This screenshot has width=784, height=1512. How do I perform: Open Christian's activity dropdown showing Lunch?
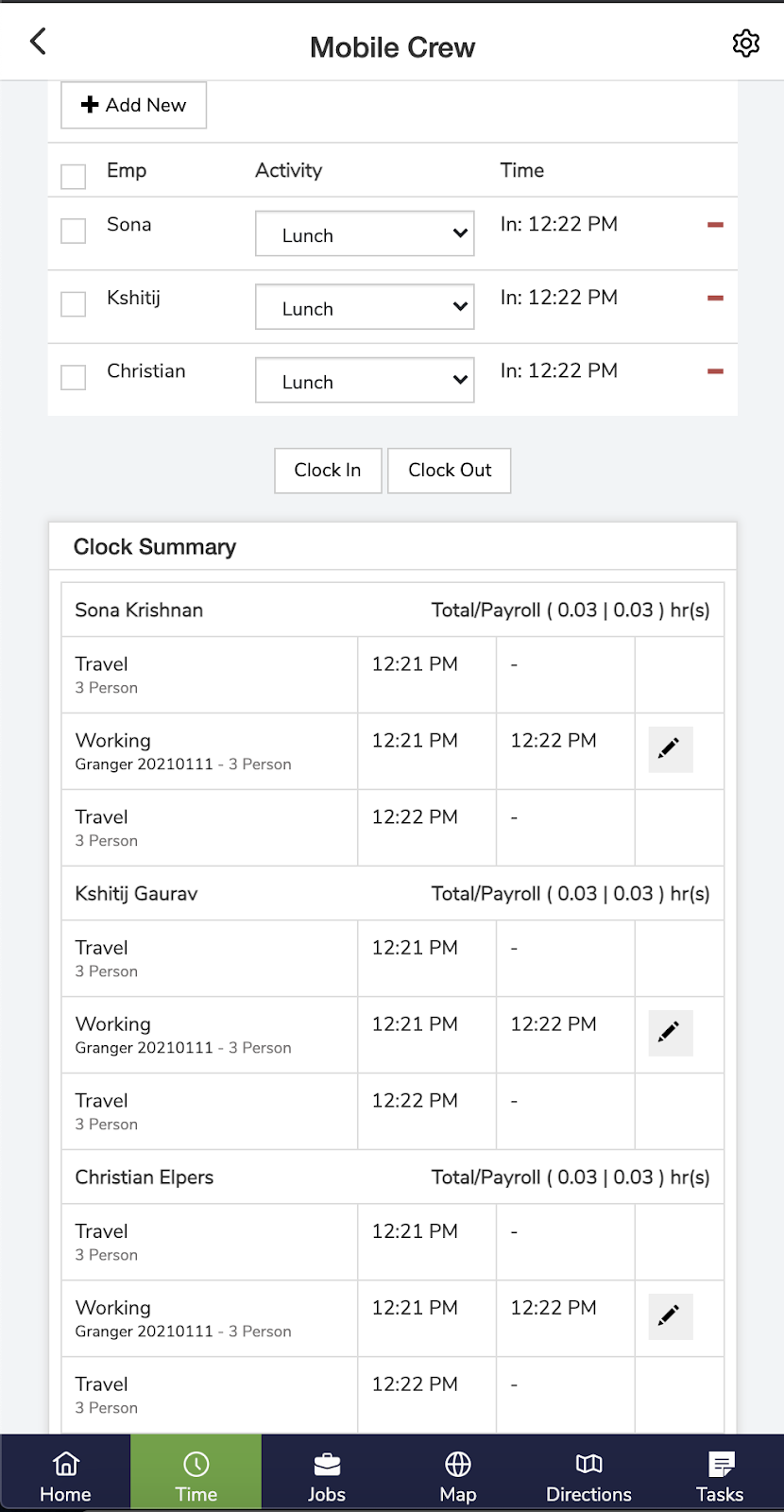tap(365, 380)
